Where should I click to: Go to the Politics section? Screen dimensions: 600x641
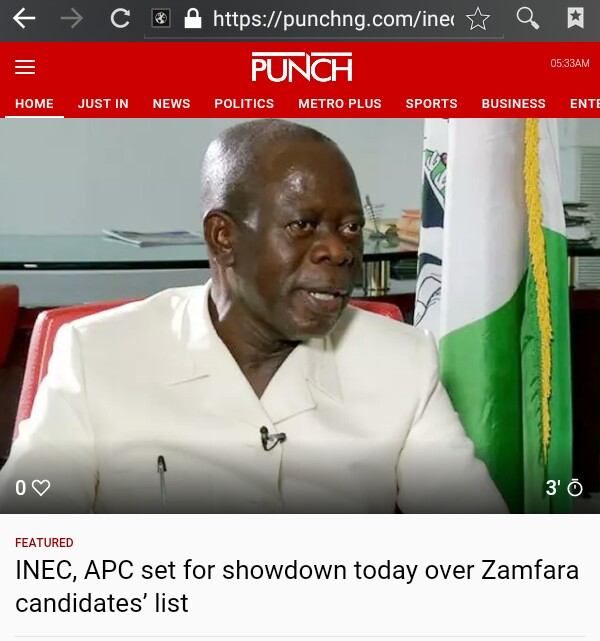[244, 104]
